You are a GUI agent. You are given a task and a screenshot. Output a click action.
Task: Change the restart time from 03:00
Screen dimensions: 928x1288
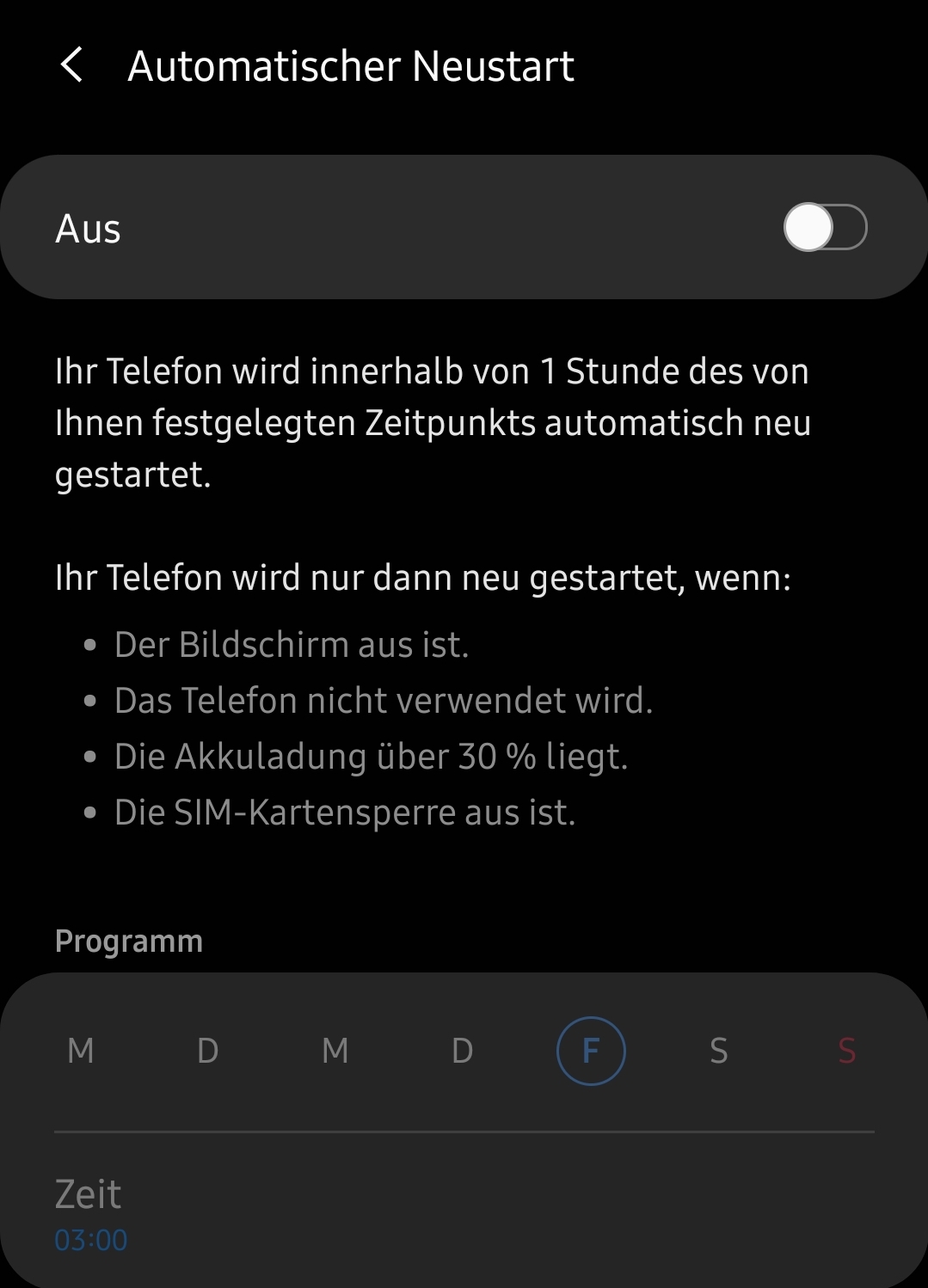91,1239
